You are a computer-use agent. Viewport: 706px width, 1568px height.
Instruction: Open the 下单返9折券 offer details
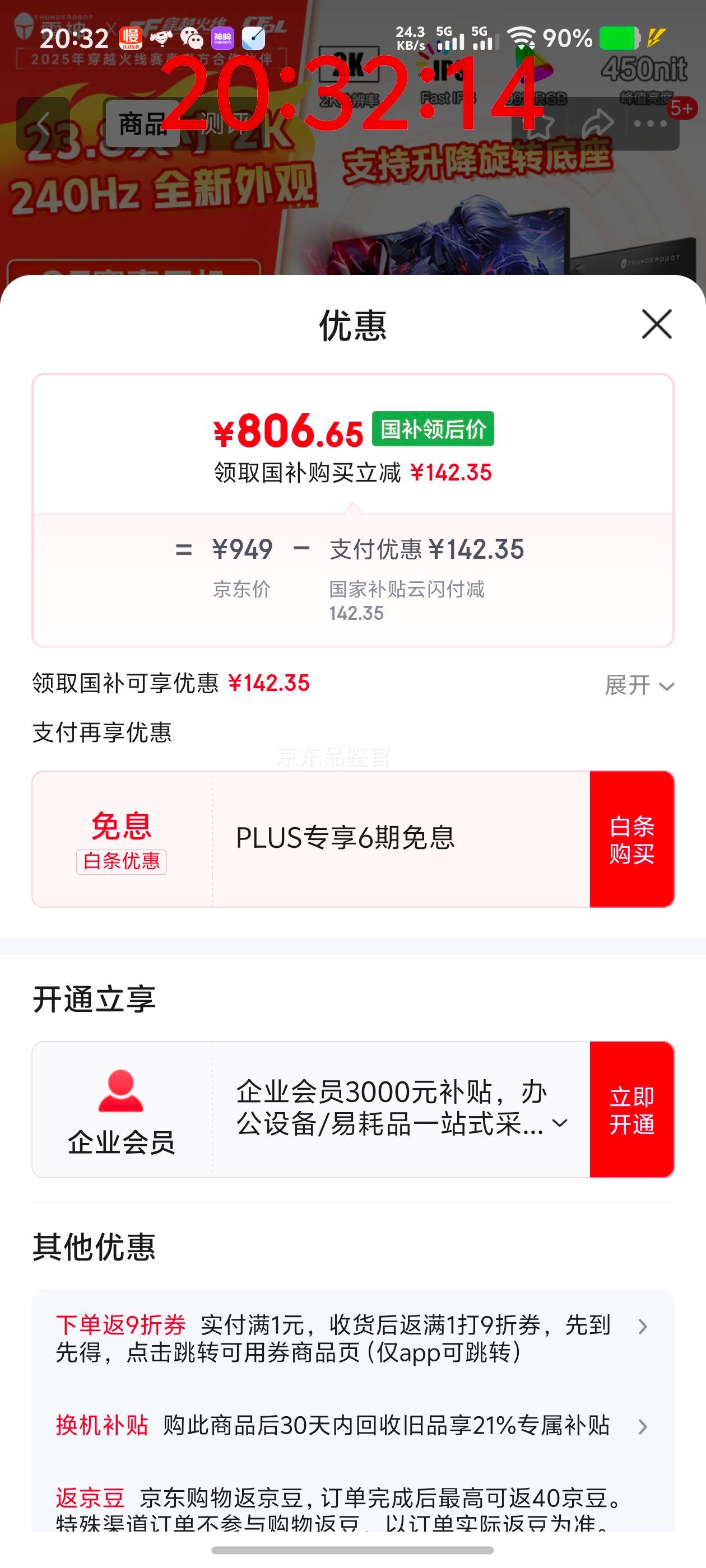(352, 1338)
